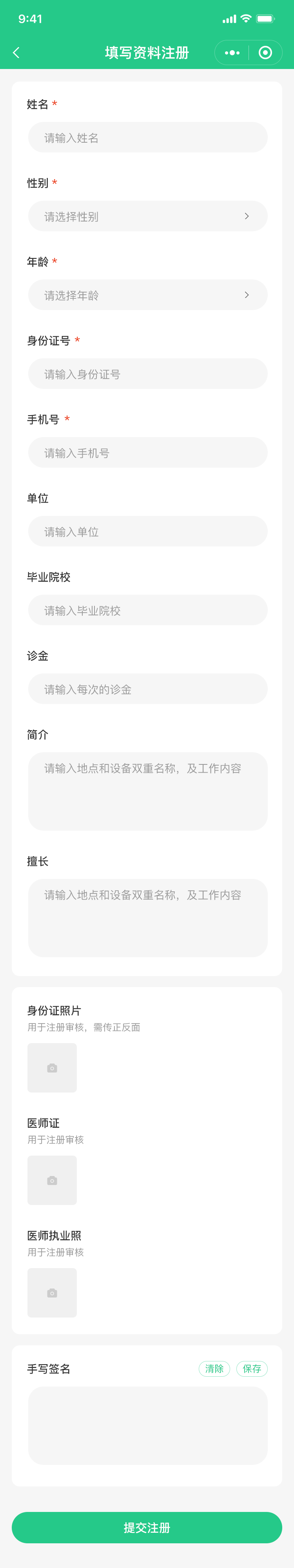Viewport: 294px width, 1568px height.
Task: Tap the 手机号 phone number field
Action: coord(147,453)
